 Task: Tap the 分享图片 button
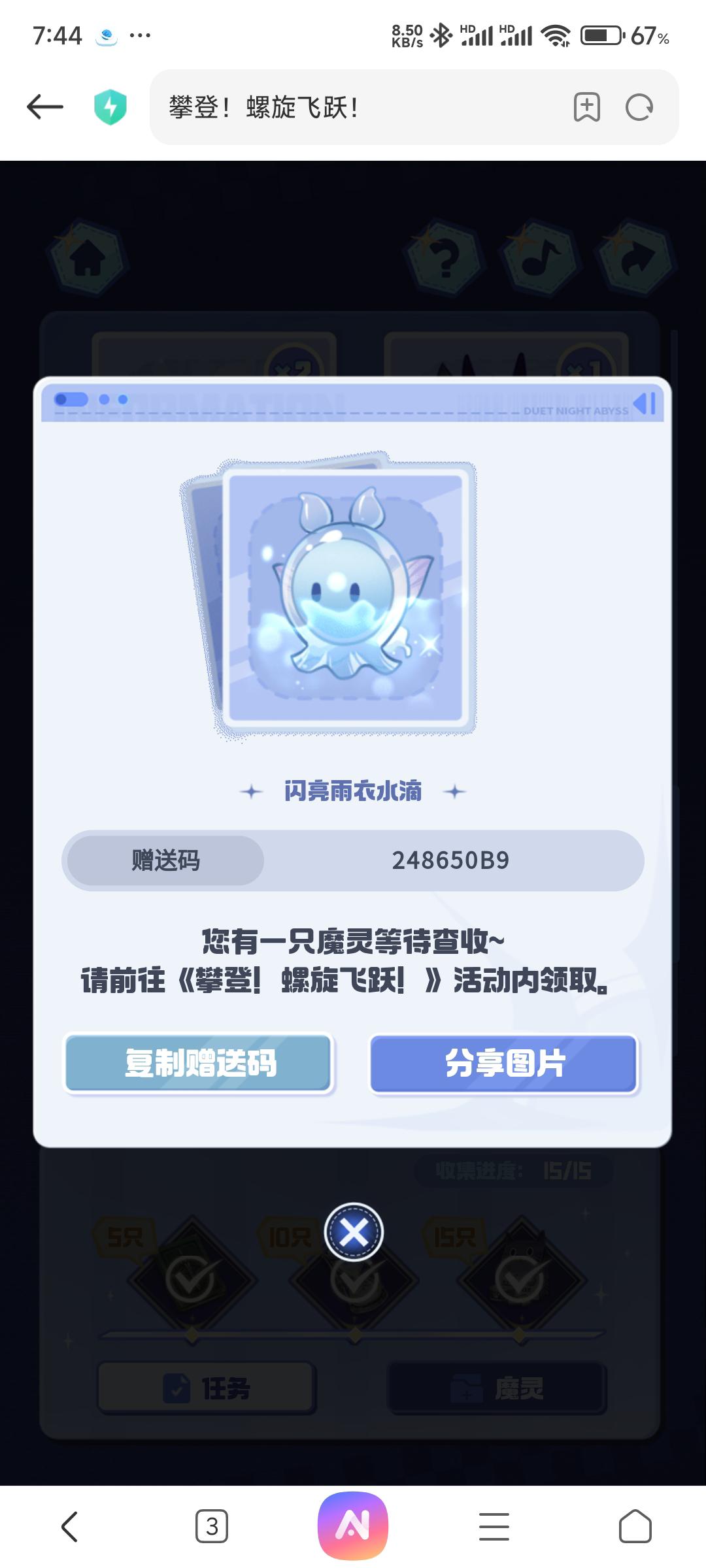503,1063
